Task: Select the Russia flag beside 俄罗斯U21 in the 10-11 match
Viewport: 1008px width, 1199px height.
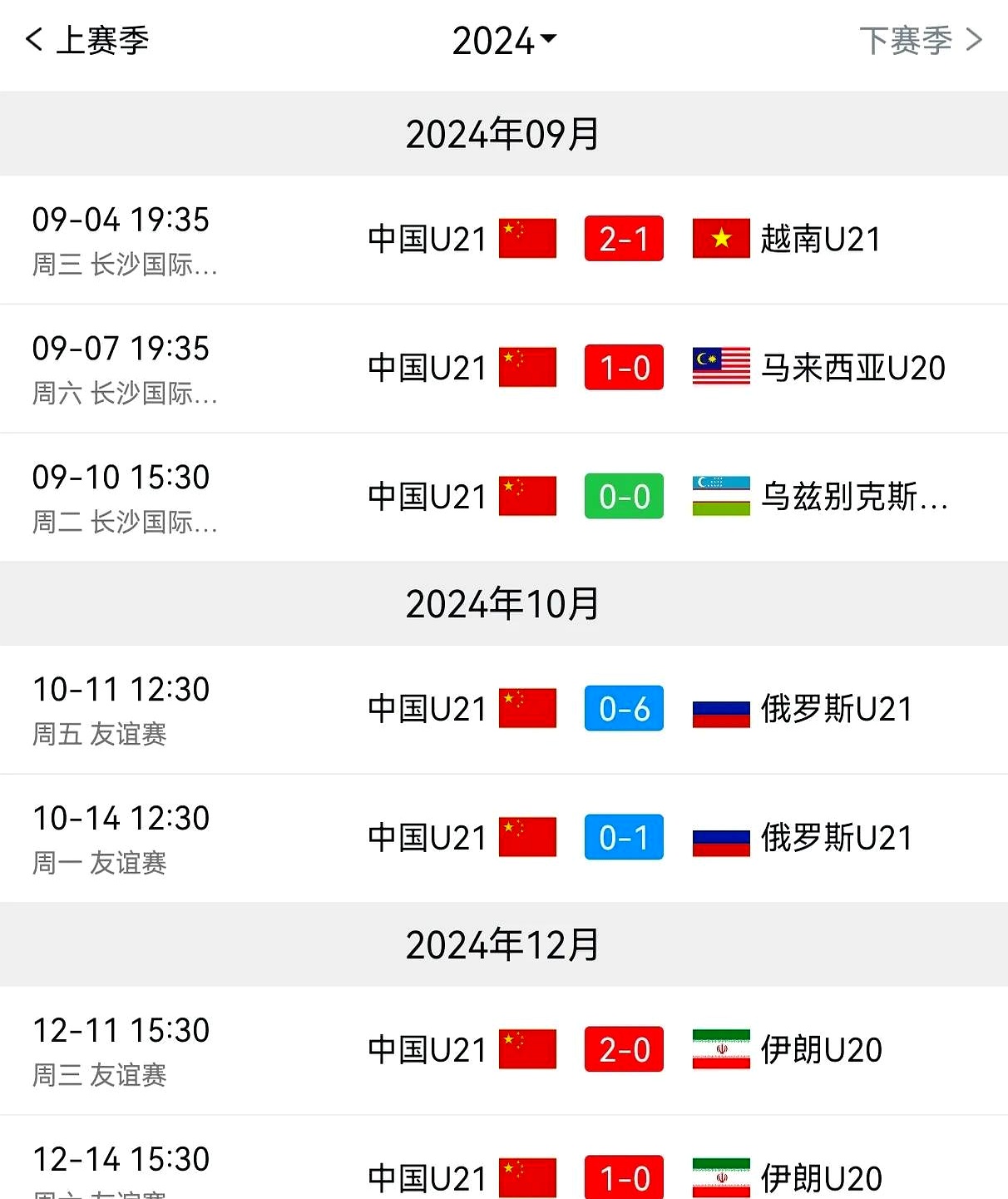Action: point(720,709)
